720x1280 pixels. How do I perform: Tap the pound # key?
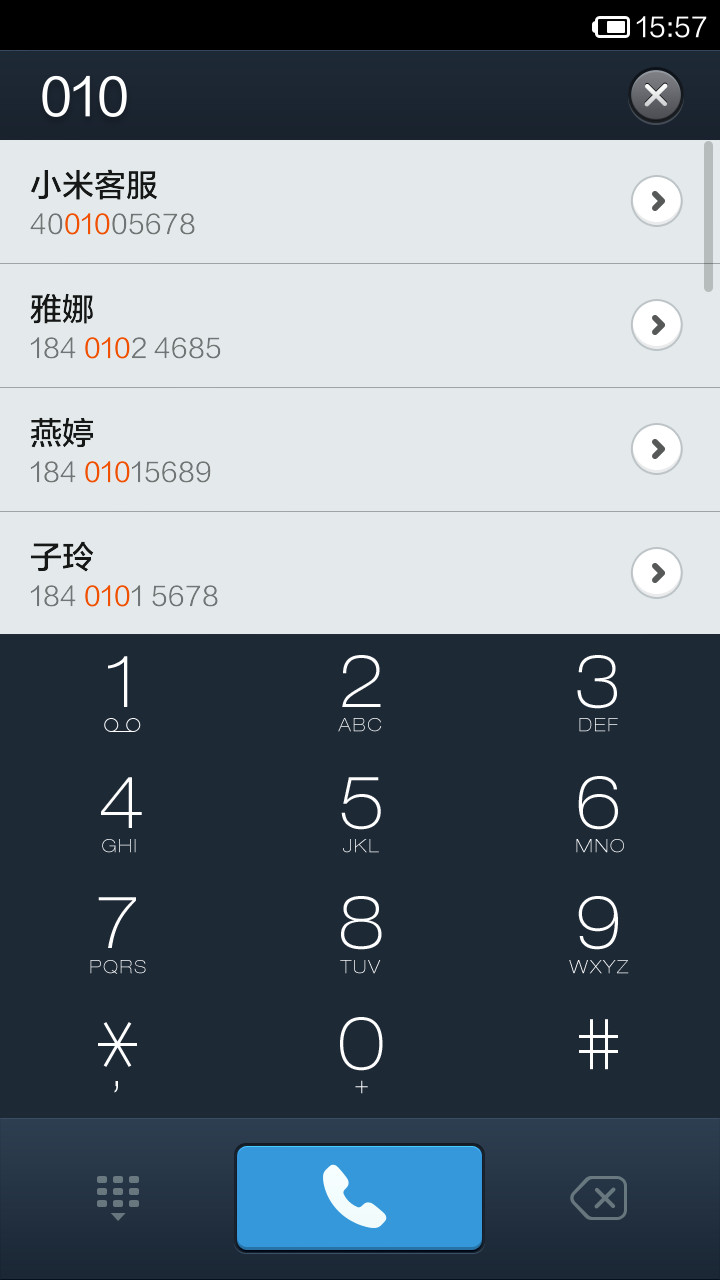tap(598, 1056)
